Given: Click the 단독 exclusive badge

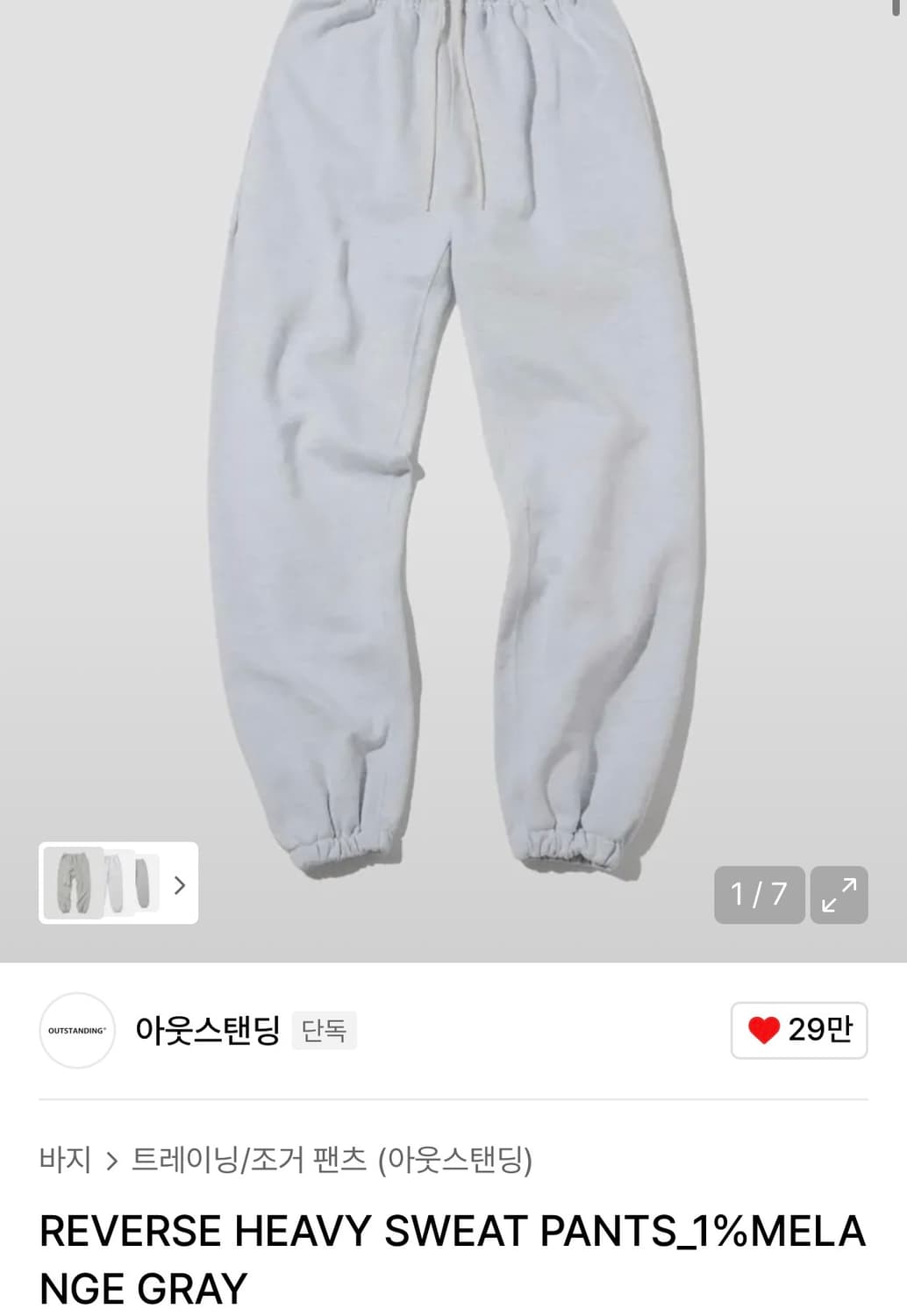Looking at the screenshot, I should [x=323, y=1032].
